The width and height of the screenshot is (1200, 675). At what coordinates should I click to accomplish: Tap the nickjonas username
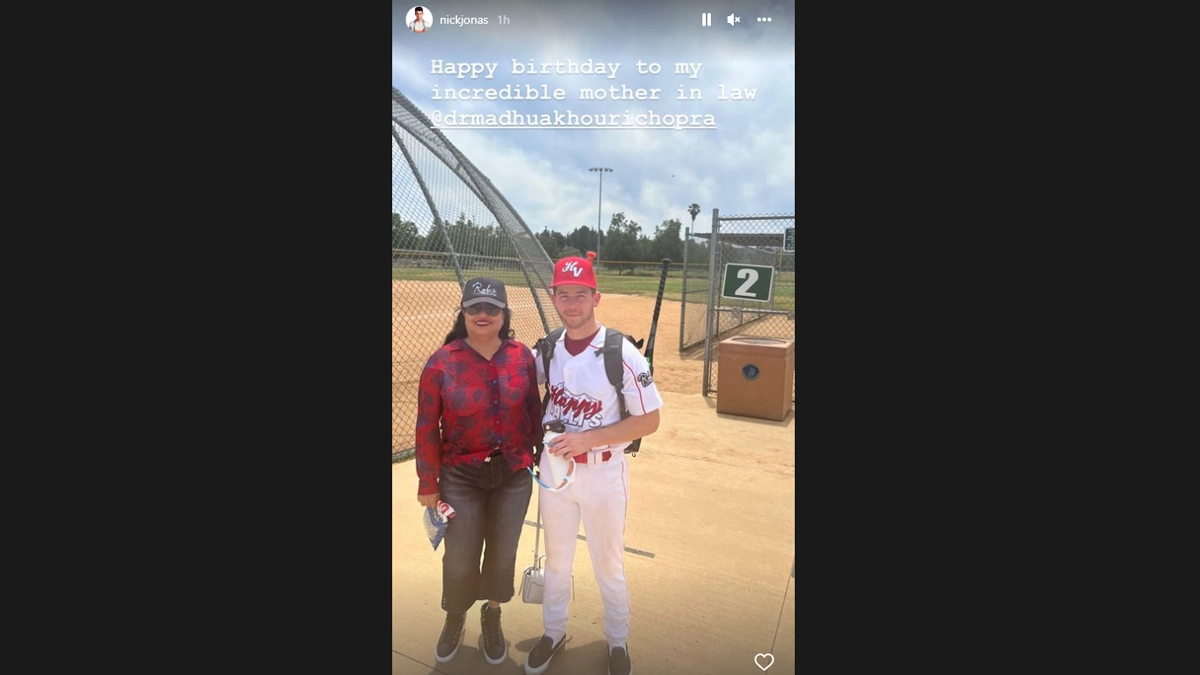464,20
